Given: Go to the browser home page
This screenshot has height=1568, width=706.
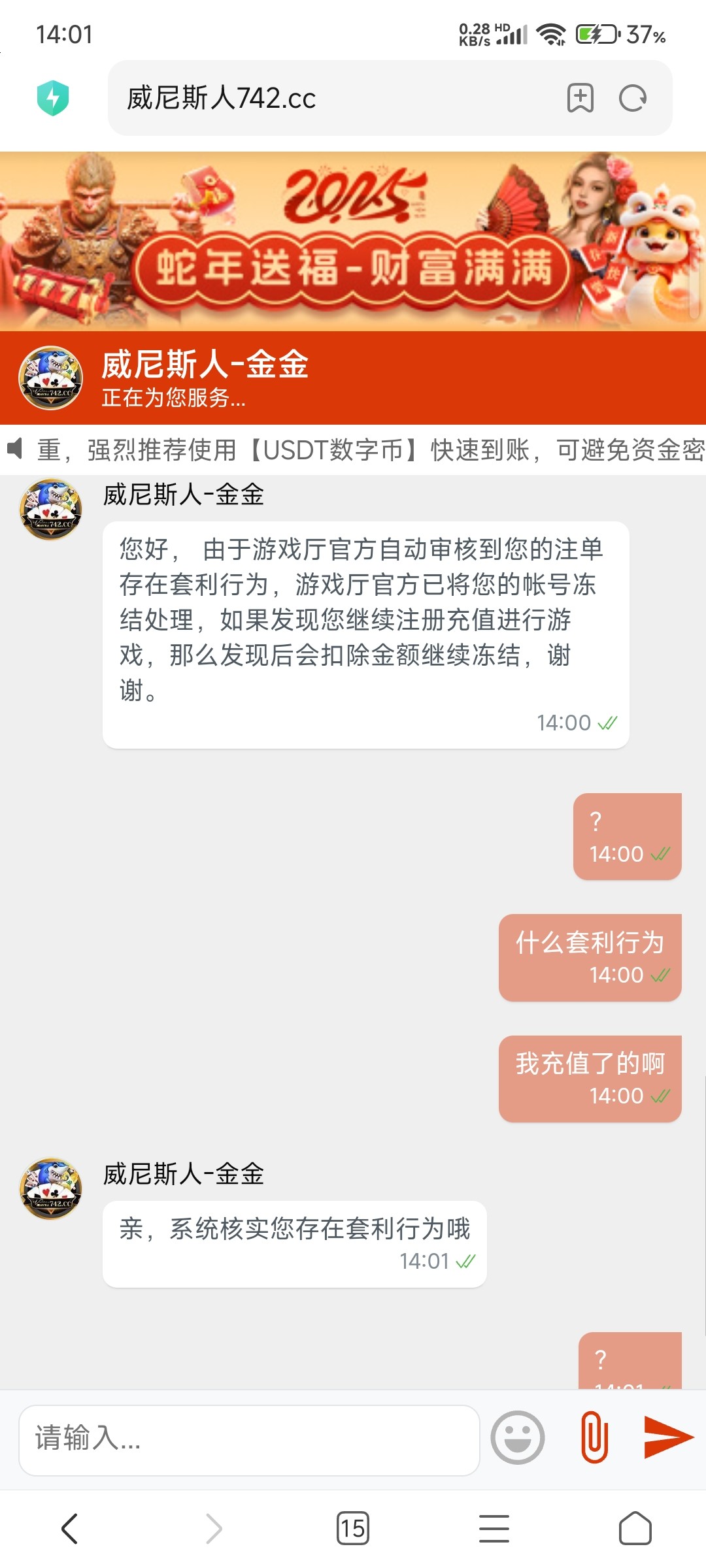Looking at the screenshot, I should pyautogui.click(x=635, y=1529).
